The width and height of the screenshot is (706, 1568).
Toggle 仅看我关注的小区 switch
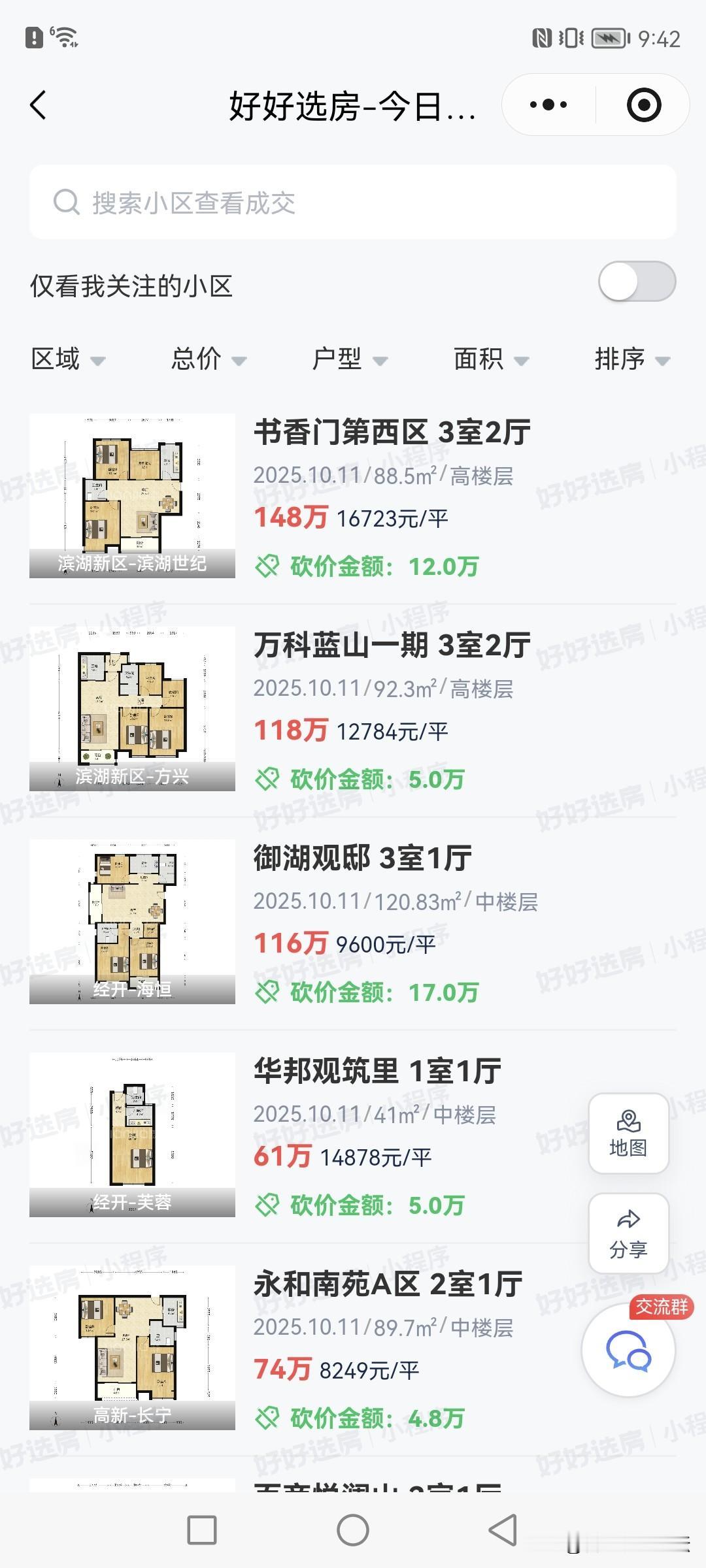[636, 282]
